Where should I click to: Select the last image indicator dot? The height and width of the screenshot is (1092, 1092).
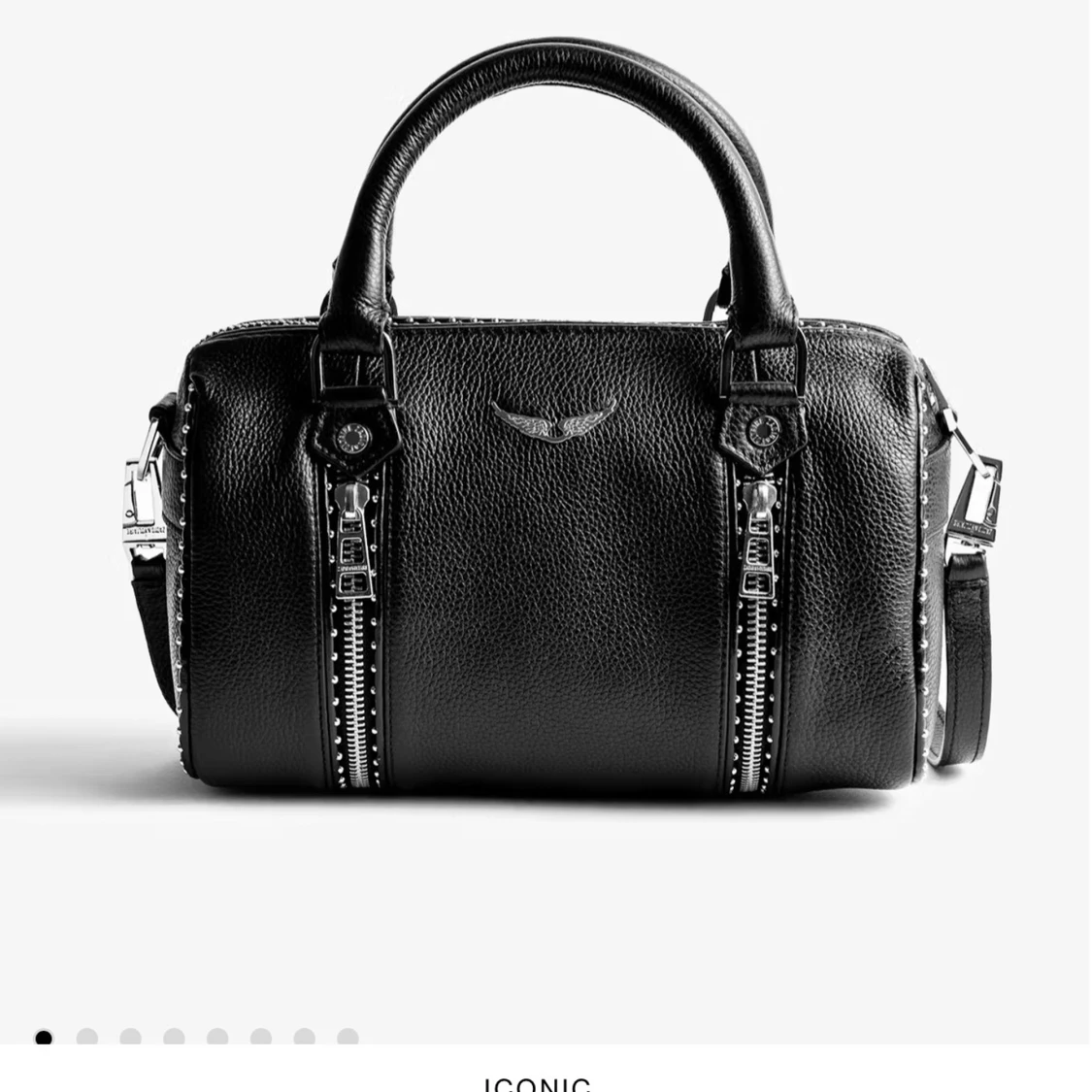347,1038
